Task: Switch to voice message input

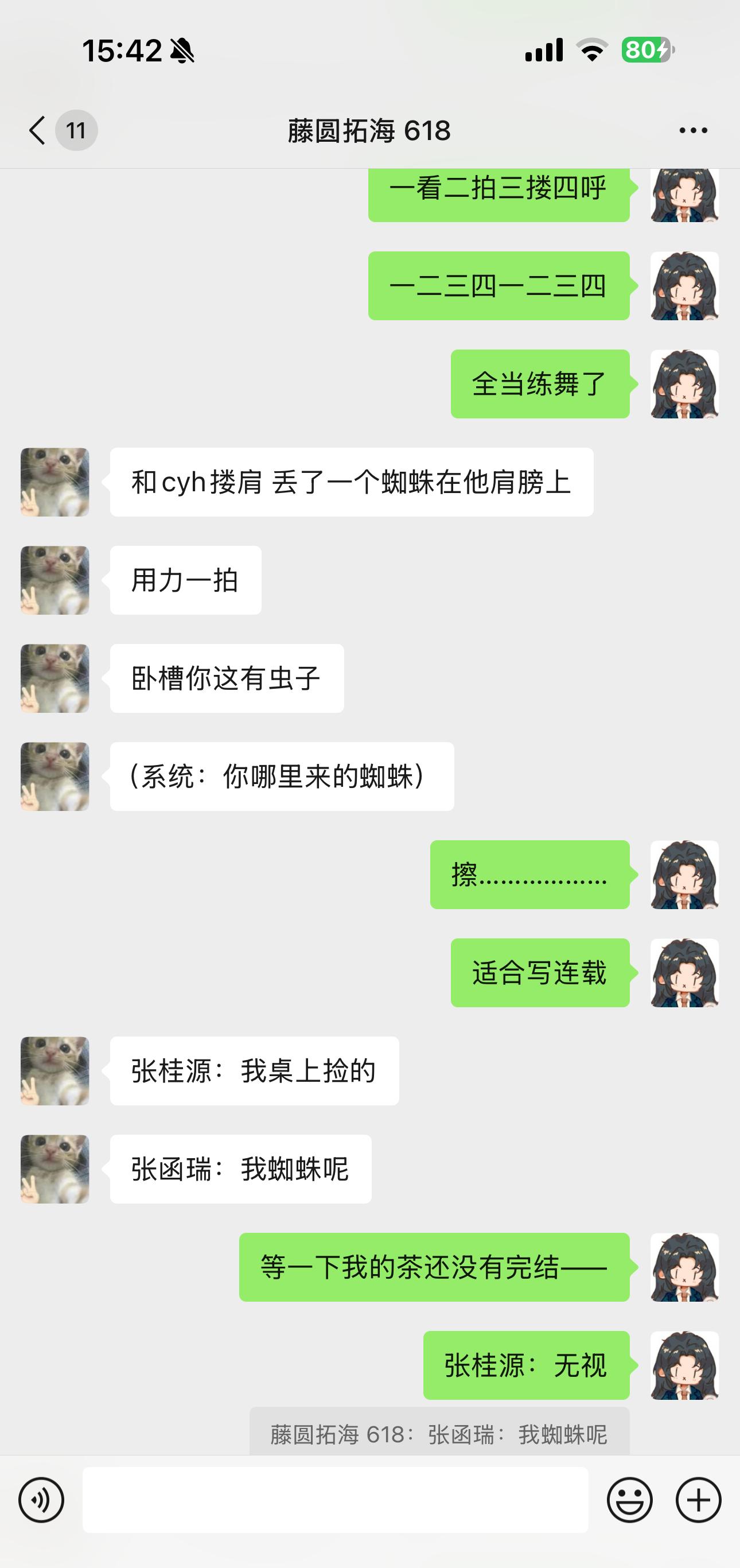Action: coord(41,1500)
